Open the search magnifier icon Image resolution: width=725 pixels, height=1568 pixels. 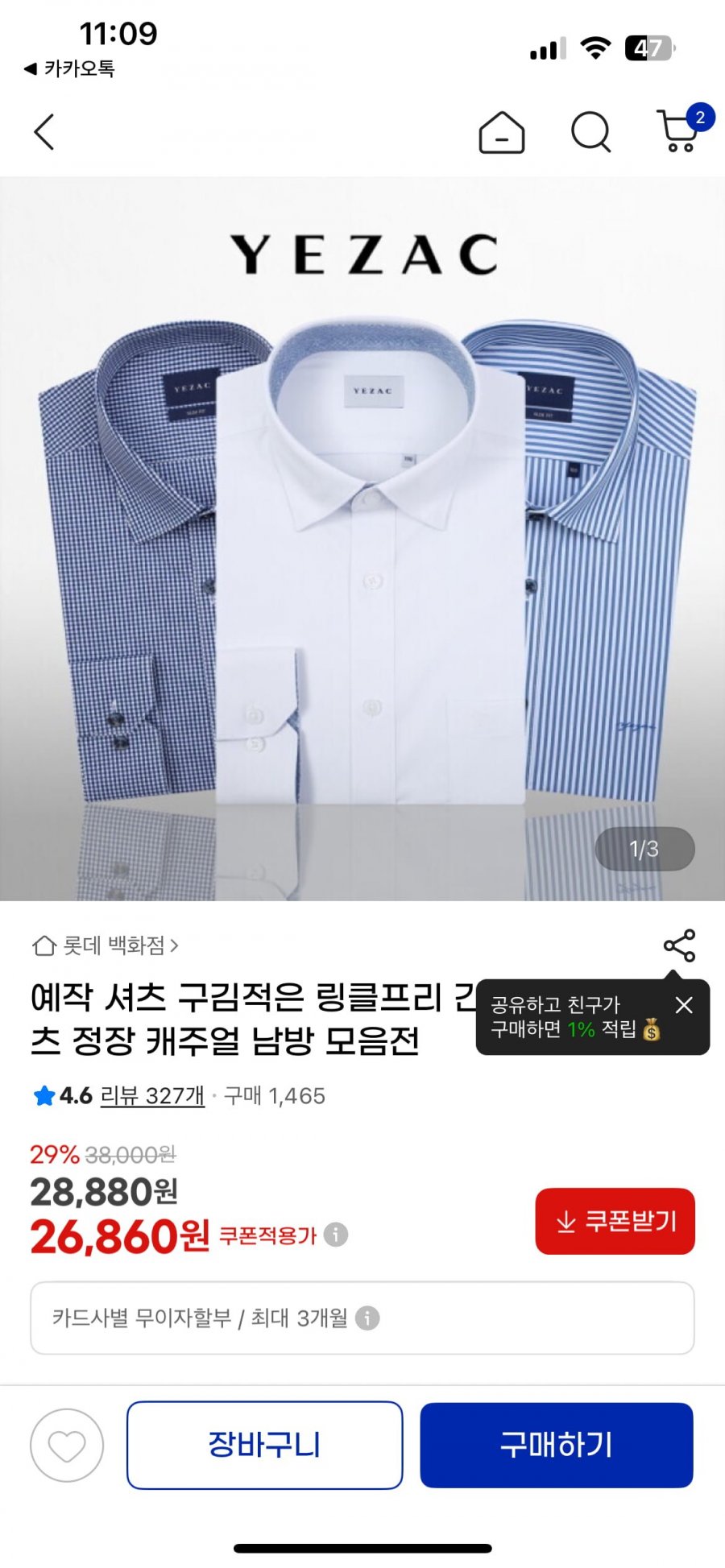click(590, 132)
